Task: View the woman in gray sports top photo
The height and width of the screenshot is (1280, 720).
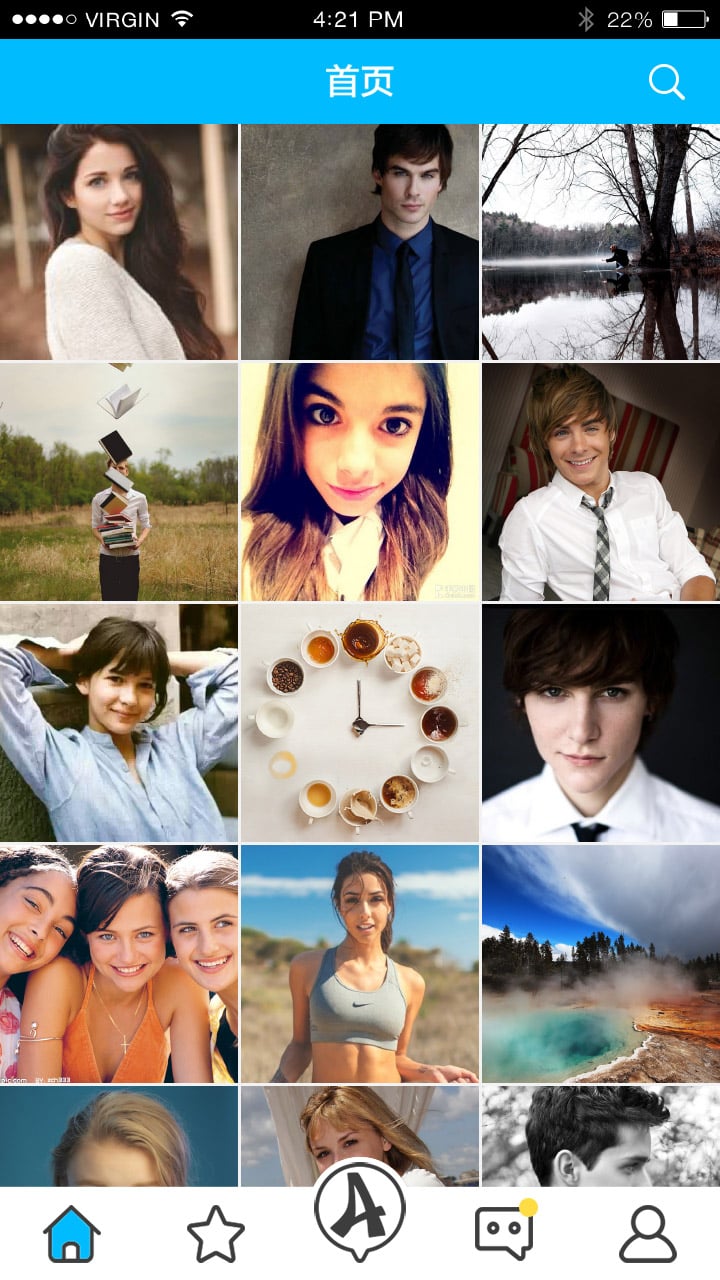Action: (360, 964)
